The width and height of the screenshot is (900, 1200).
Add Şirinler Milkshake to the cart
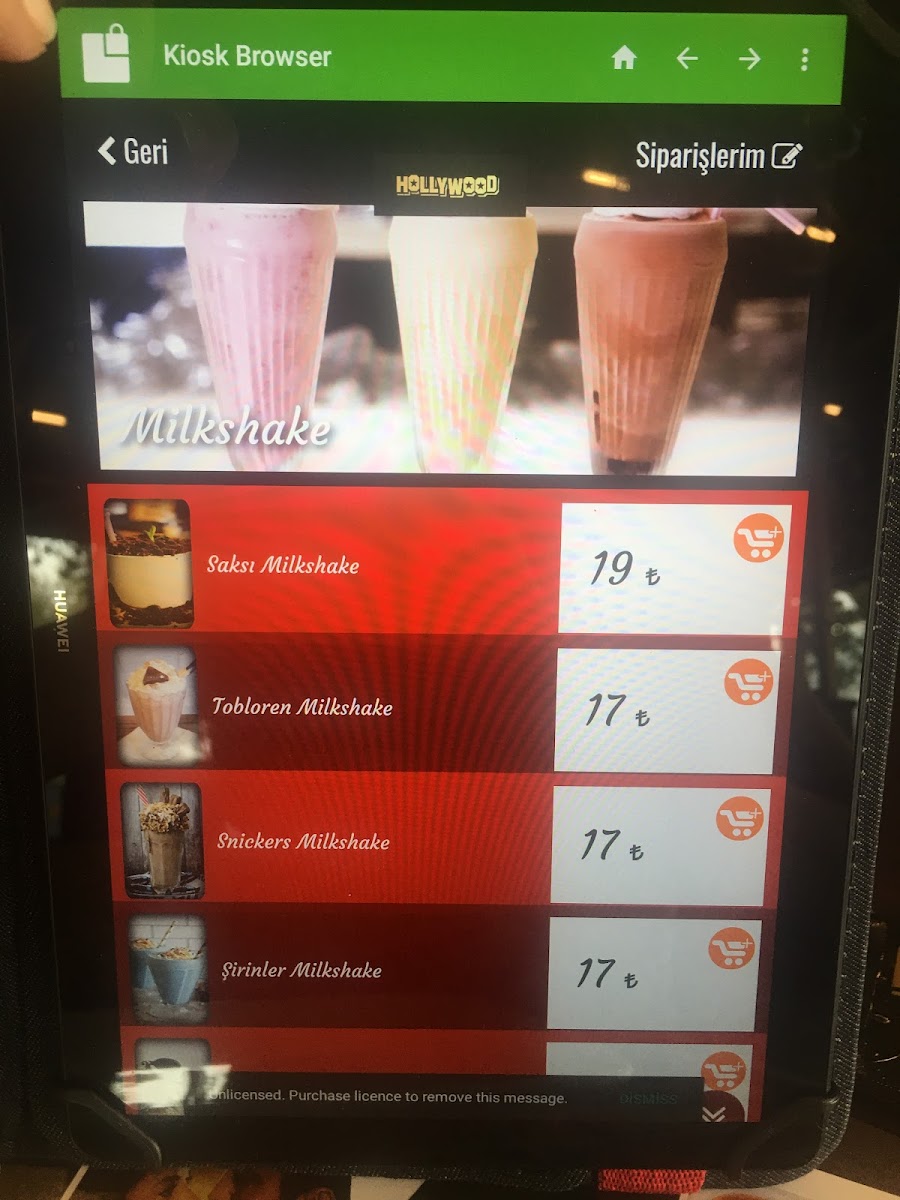point(732,948)
